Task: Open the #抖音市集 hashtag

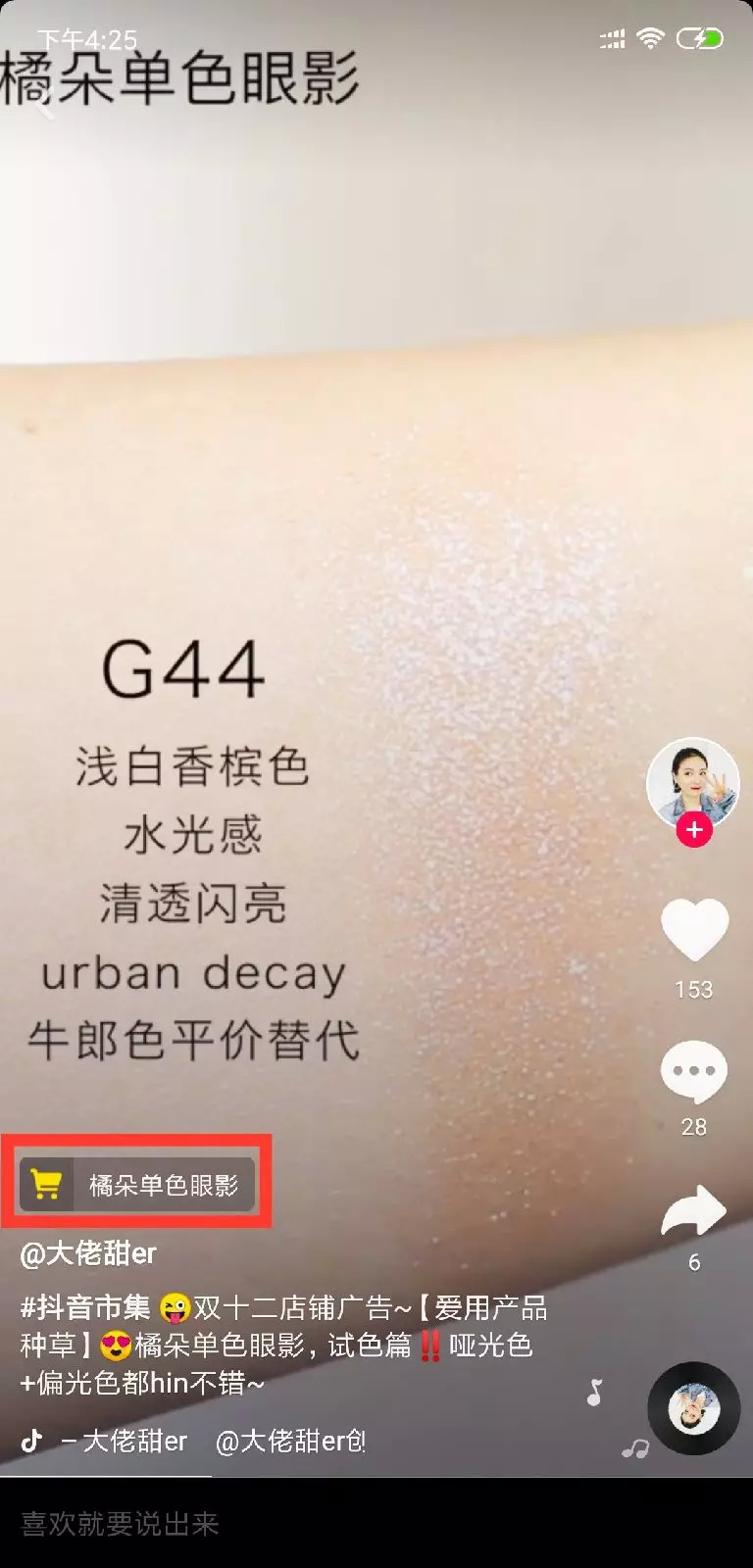Action: [x=85, y=1307]
